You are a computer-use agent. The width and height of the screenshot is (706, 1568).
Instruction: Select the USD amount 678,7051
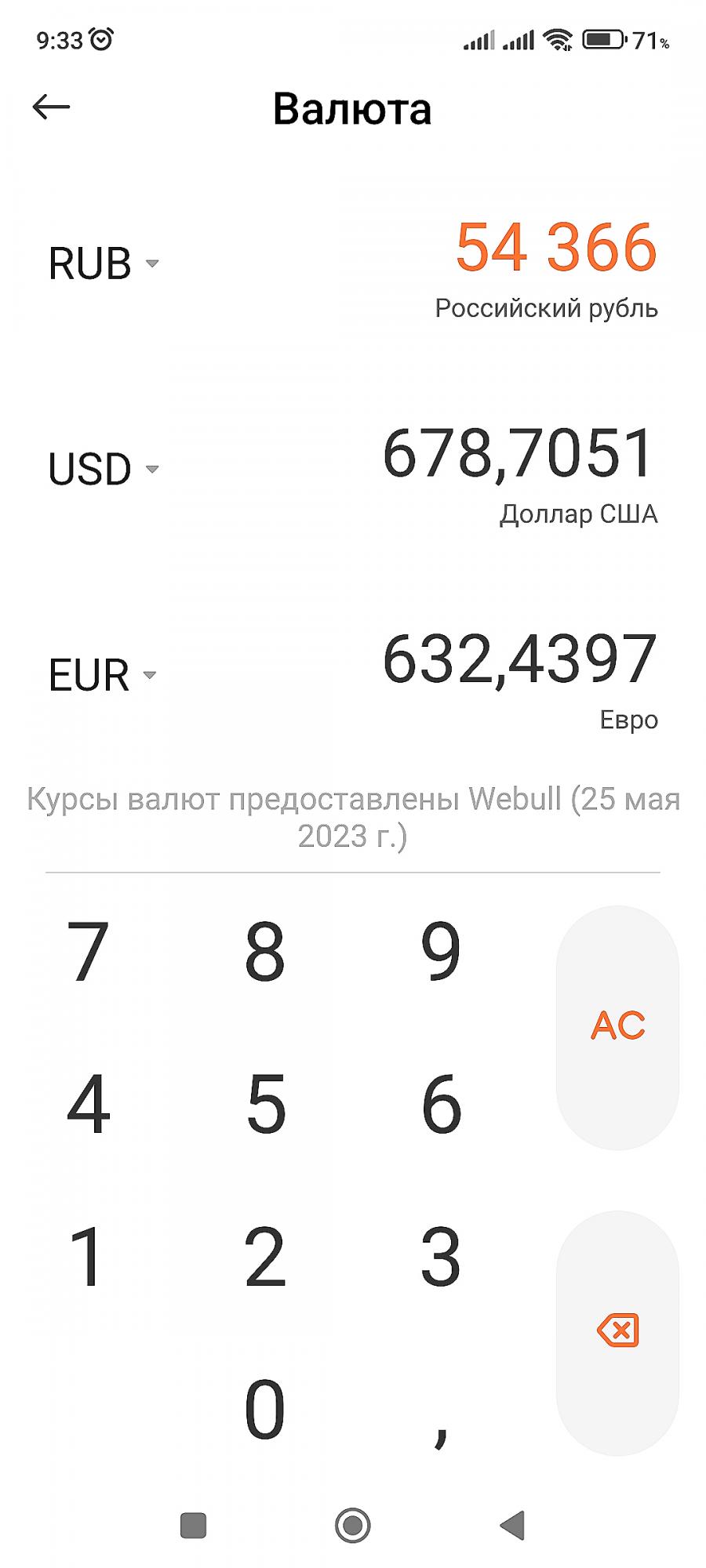tap(518, 453)
